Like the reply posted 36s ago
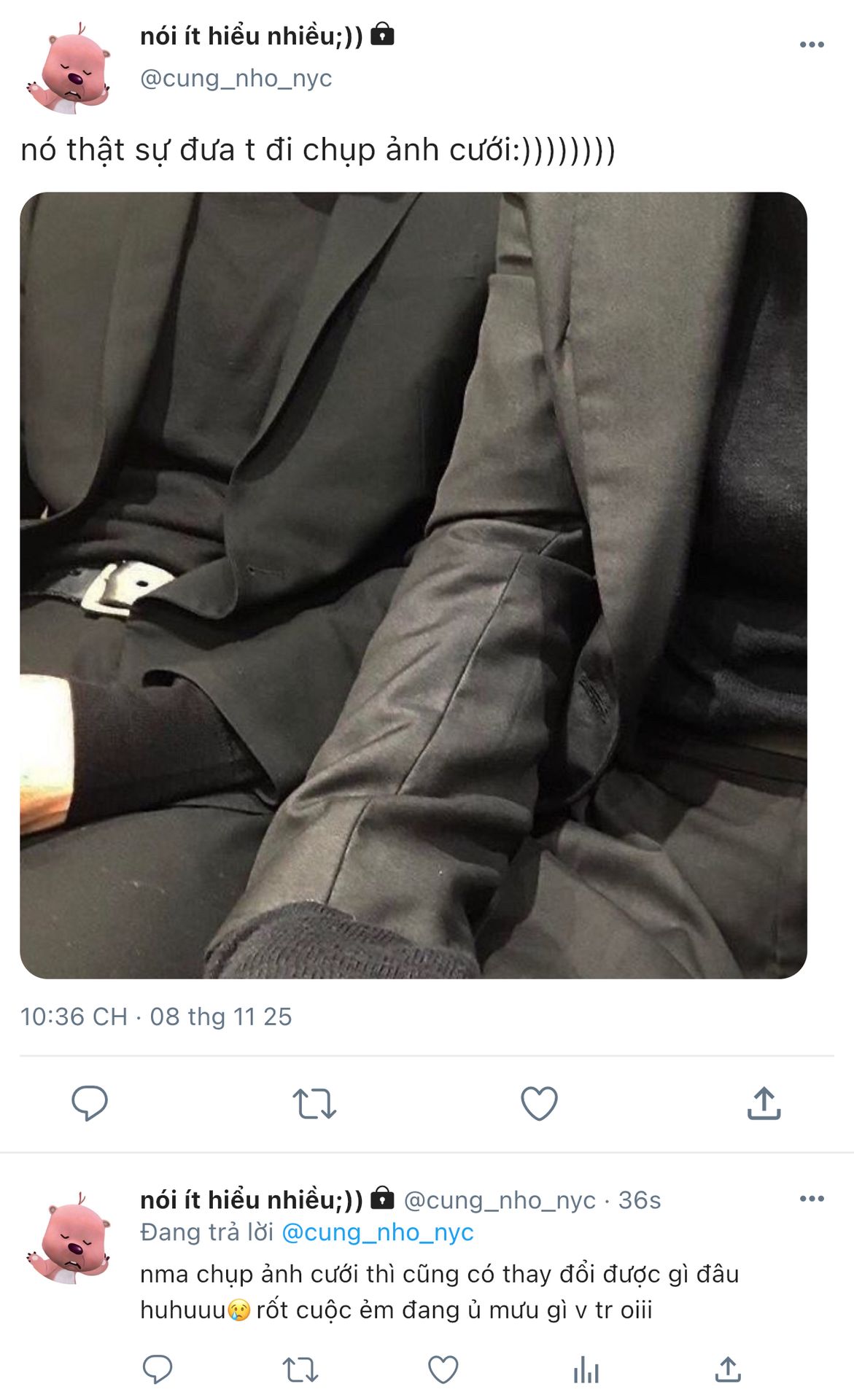 click(443, 1369)
